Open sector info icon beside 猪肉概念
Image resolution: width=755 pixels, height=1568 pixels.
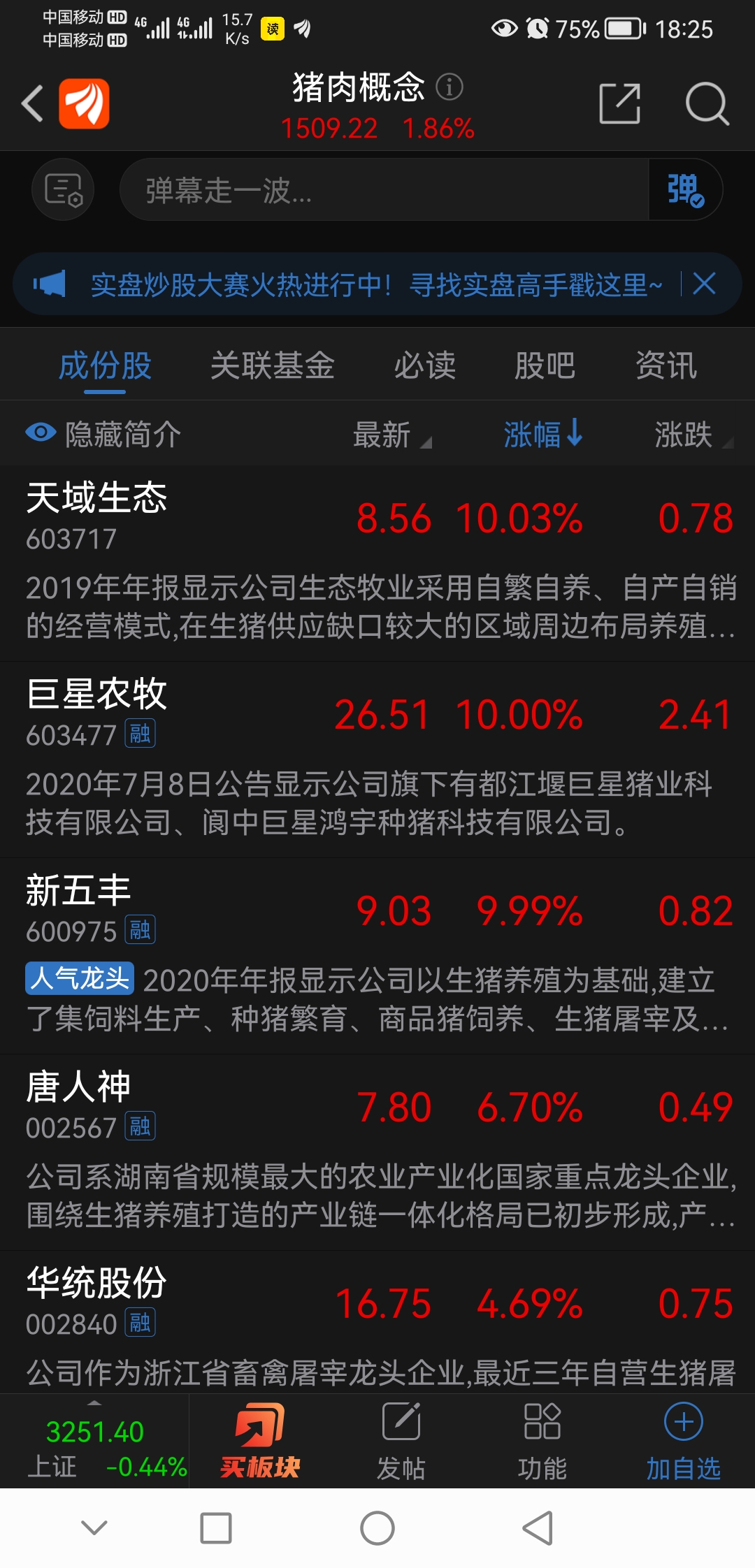450,87
